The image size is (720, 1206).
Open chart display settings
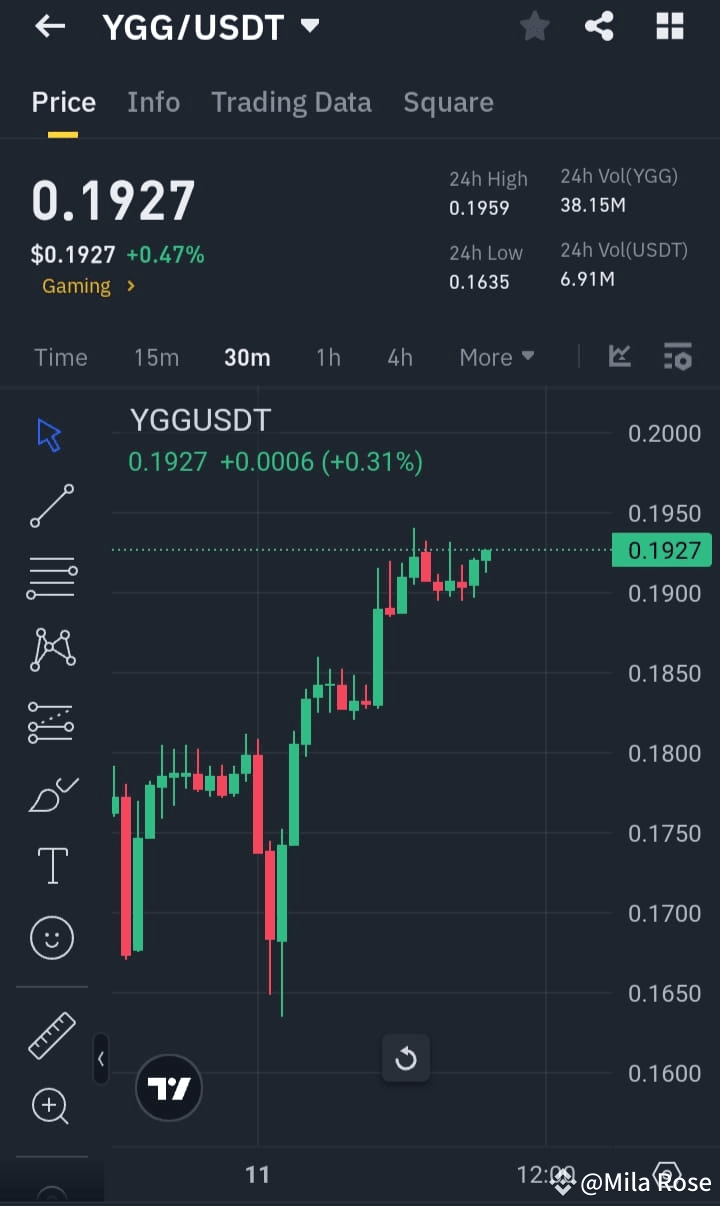pyautogui.click(x=678, y=356)
